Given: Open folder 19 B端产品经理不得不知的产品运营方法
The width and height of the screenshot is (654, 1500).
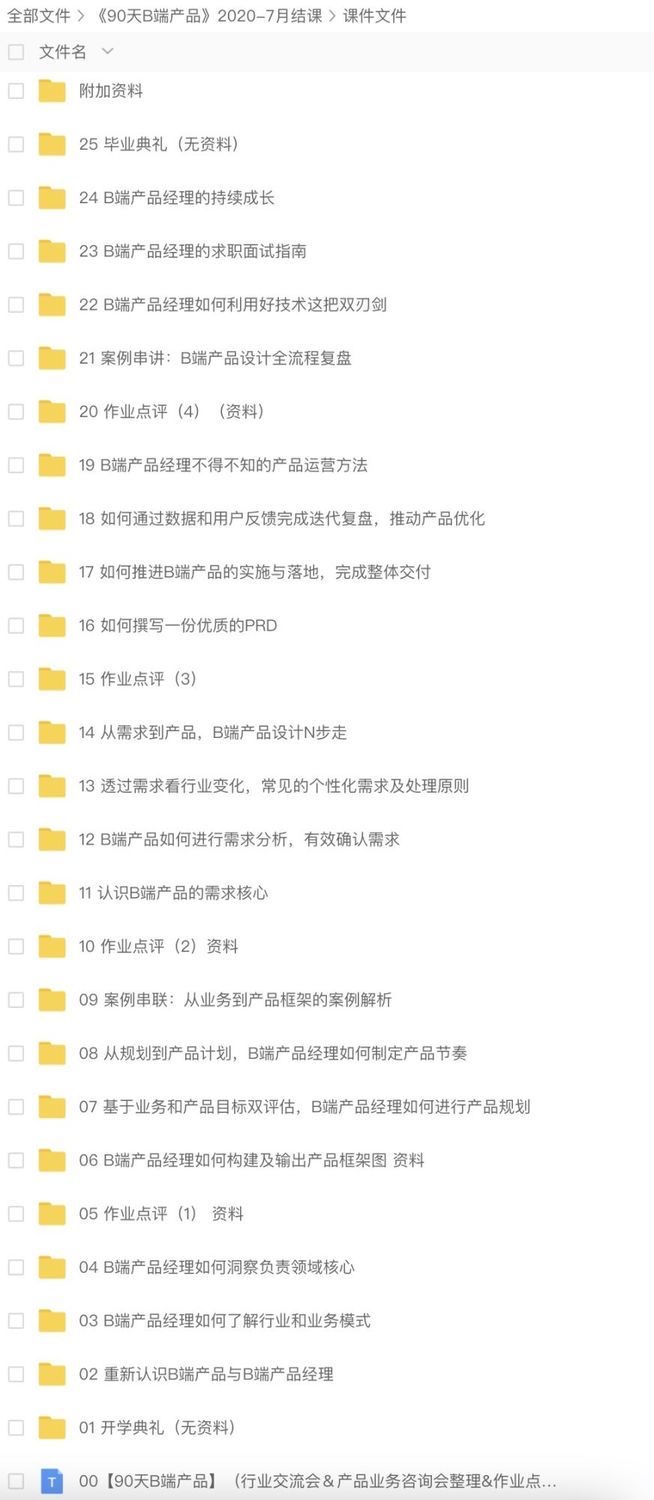Looking at the screenshot, I should coord(223,465).
